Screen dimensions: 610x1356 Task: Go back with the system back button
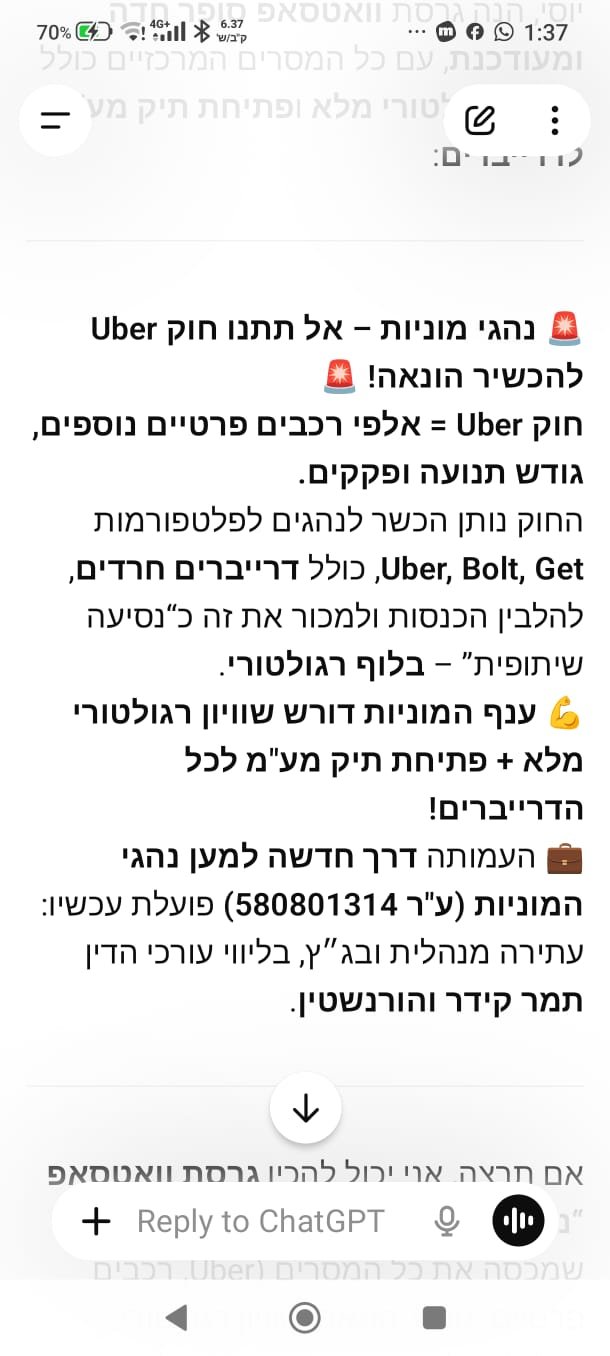click(x=176, y=1317)
